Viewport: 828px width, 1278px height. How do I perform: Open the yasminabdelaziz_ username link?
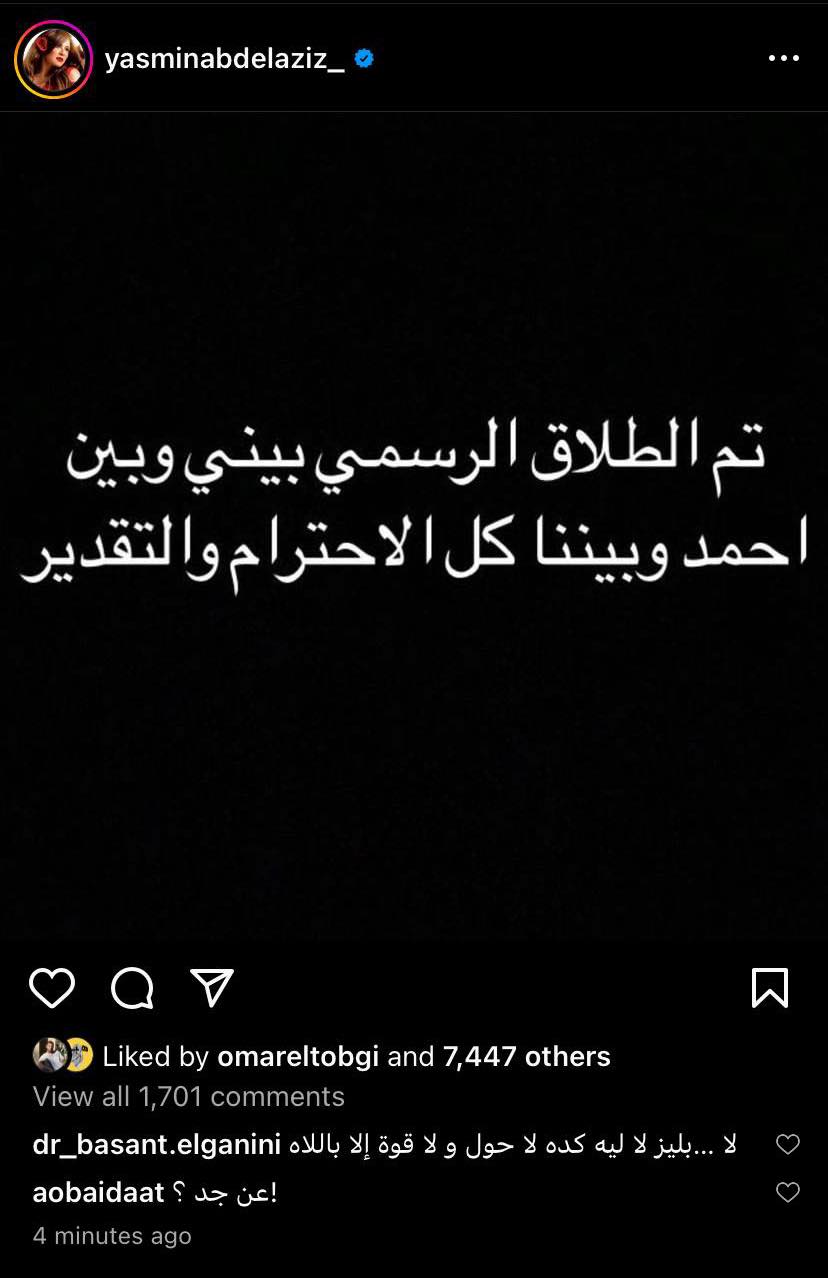(224, 59)
